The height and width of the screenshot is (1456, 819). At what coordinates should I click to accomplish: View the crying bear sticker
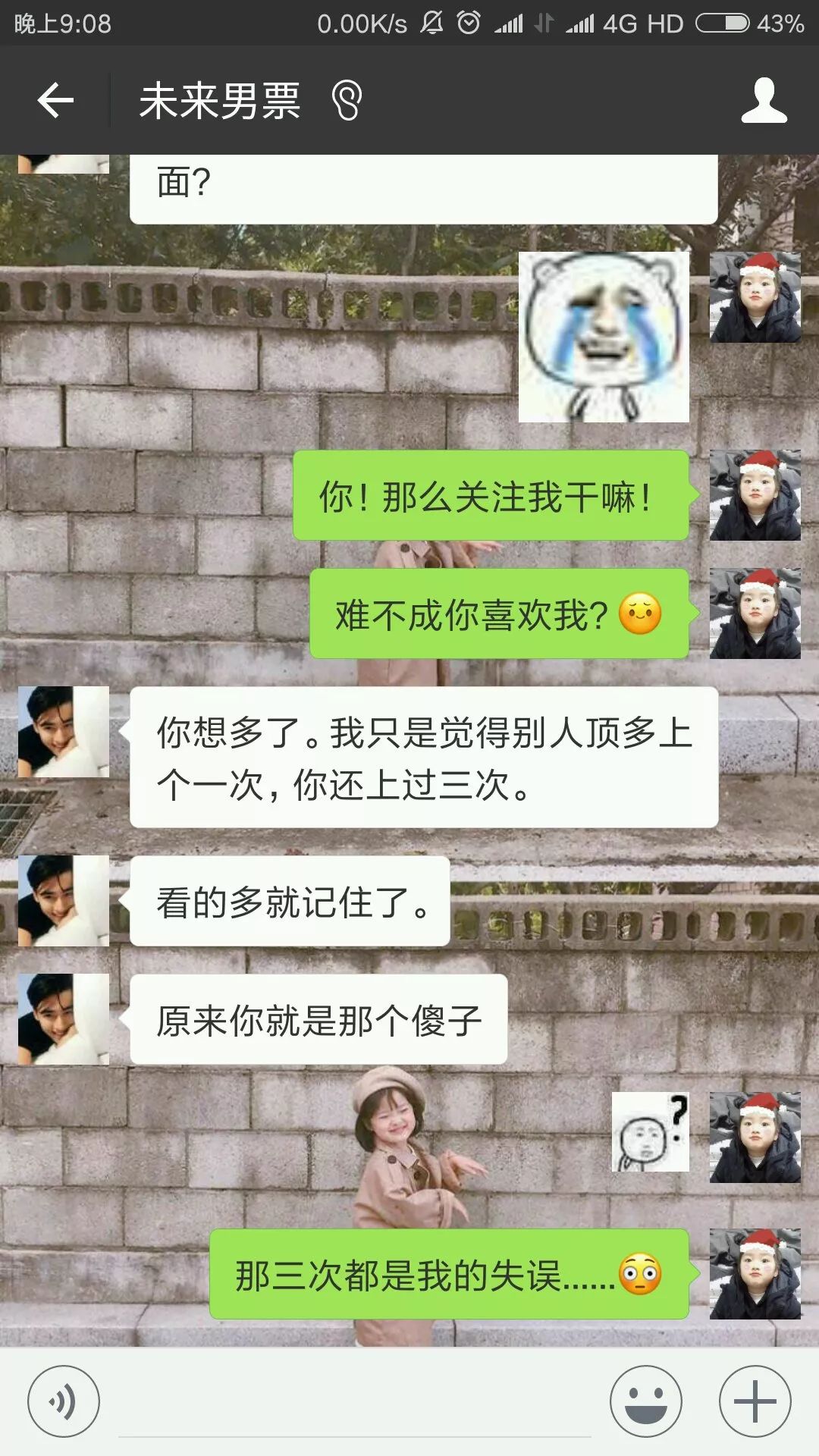pyautogui.click(x=604, y=337)
